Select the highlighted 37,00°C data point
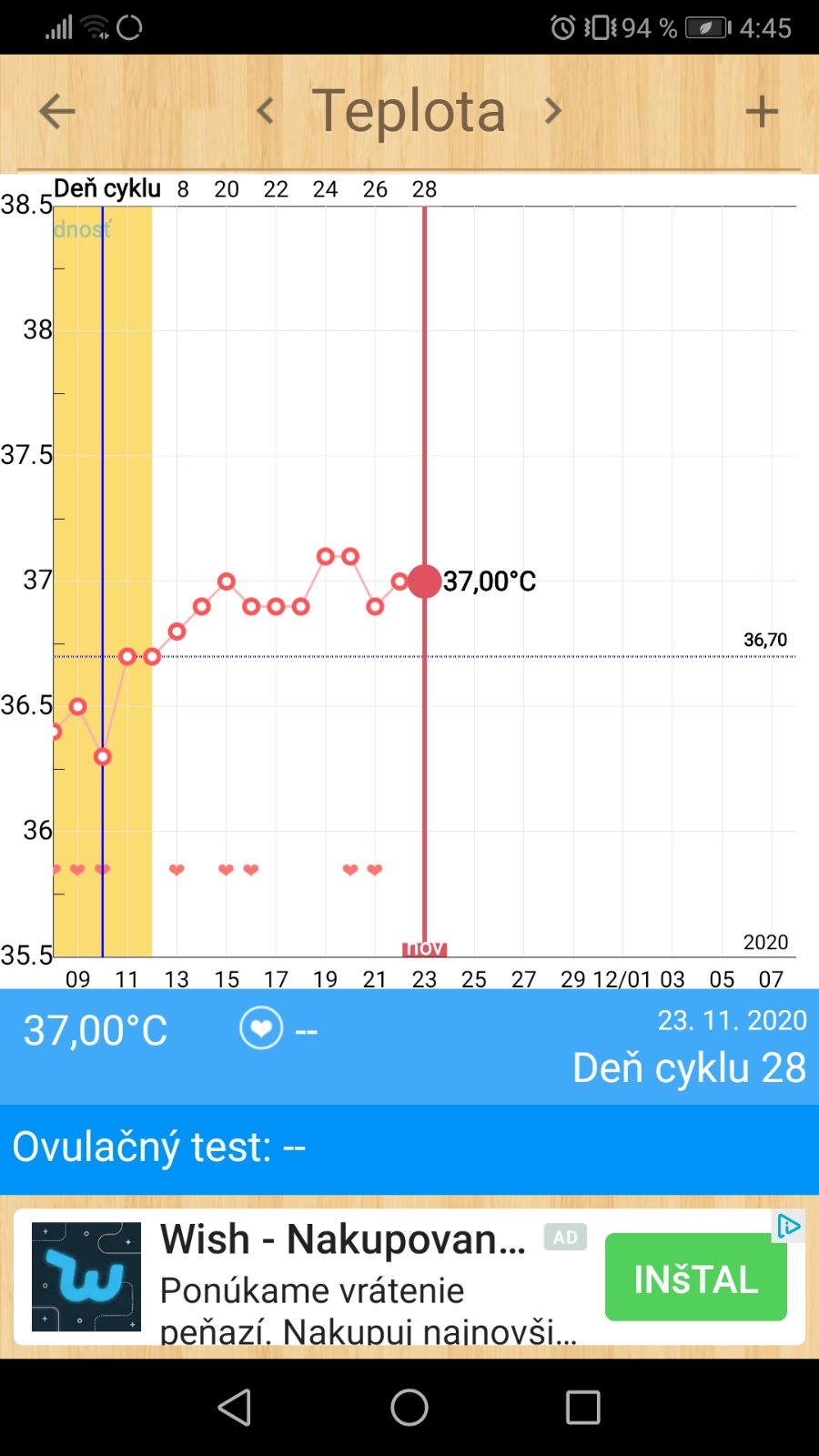 [x=424, y=581]
